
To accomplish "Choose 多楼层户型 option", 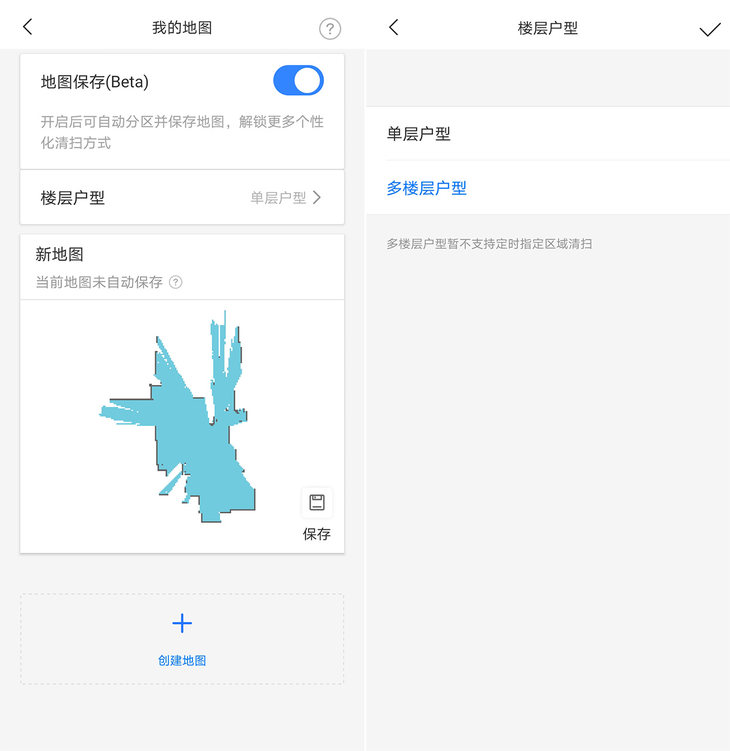I will [548, 188].
